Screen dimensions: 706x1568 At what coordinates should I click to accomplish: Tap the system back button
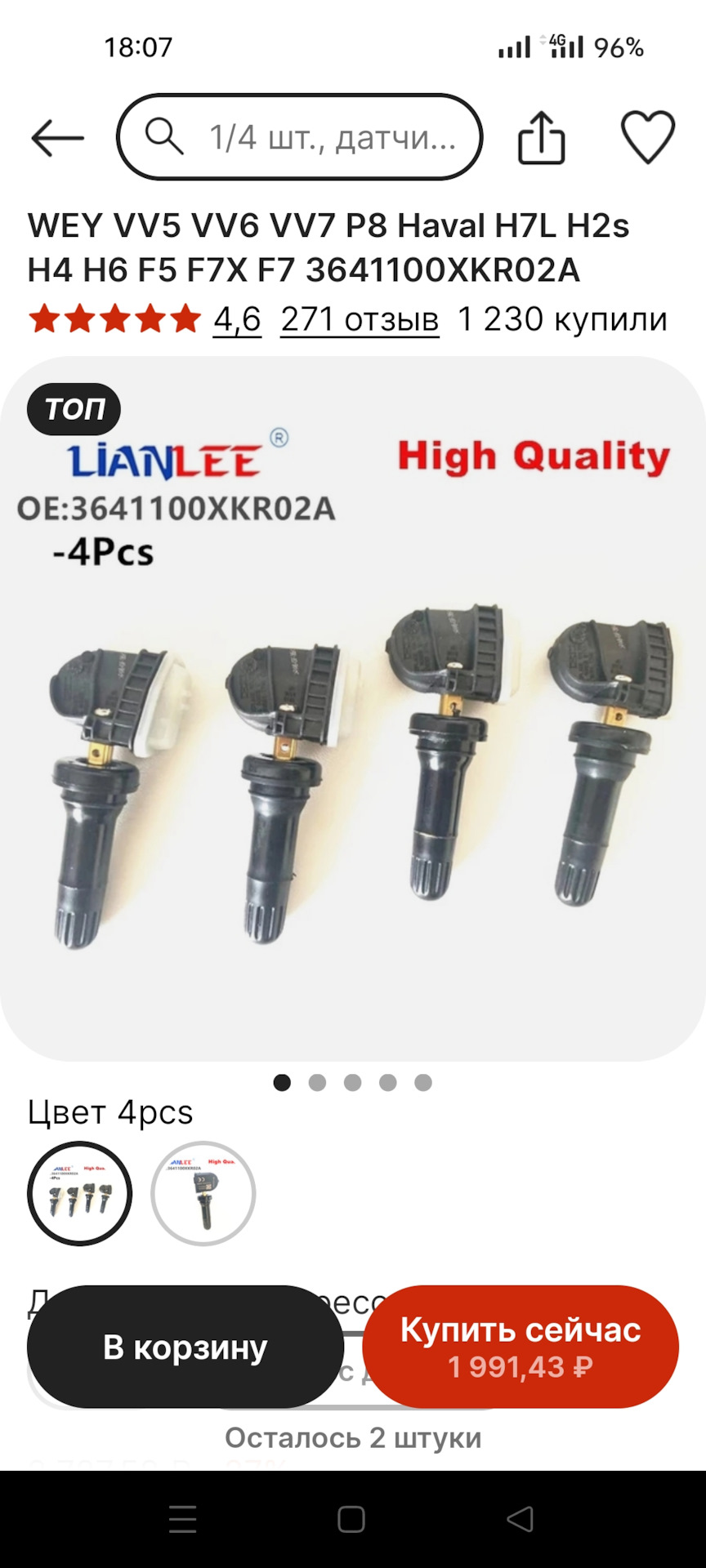(x=521, y=1519)
